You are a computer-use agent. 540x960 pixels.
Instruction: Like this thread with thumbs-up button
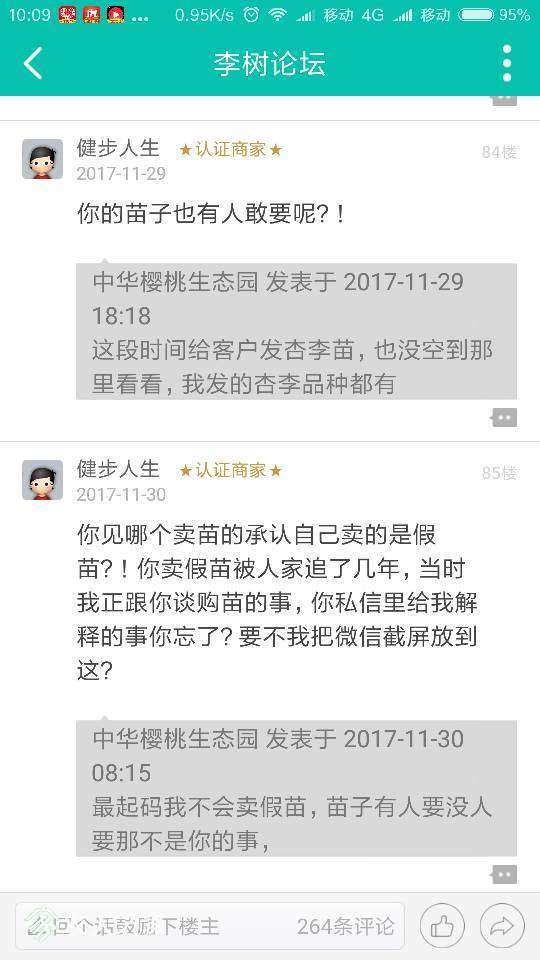tap(442, 927)
